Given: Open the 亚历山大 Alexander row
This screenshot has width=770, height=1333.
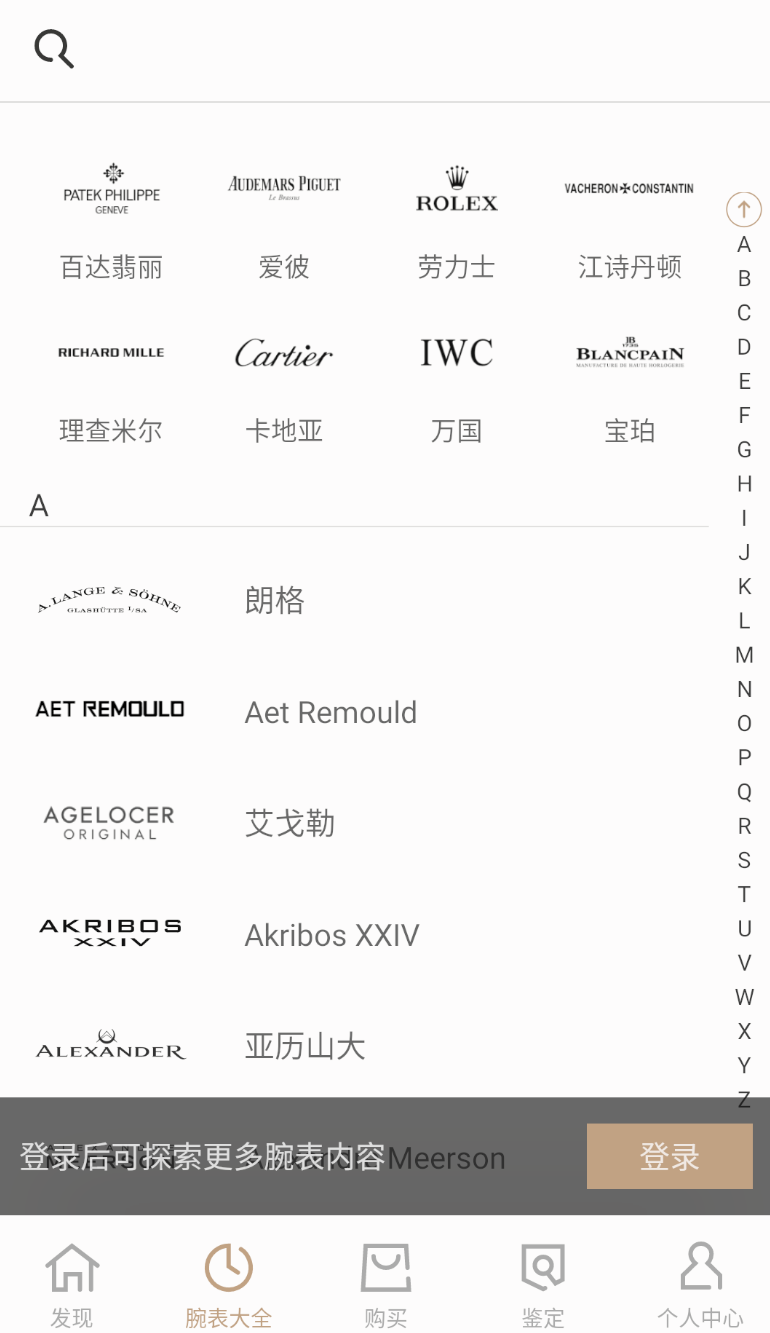Looking at the screenshot, I should (x=355, y=1046).
